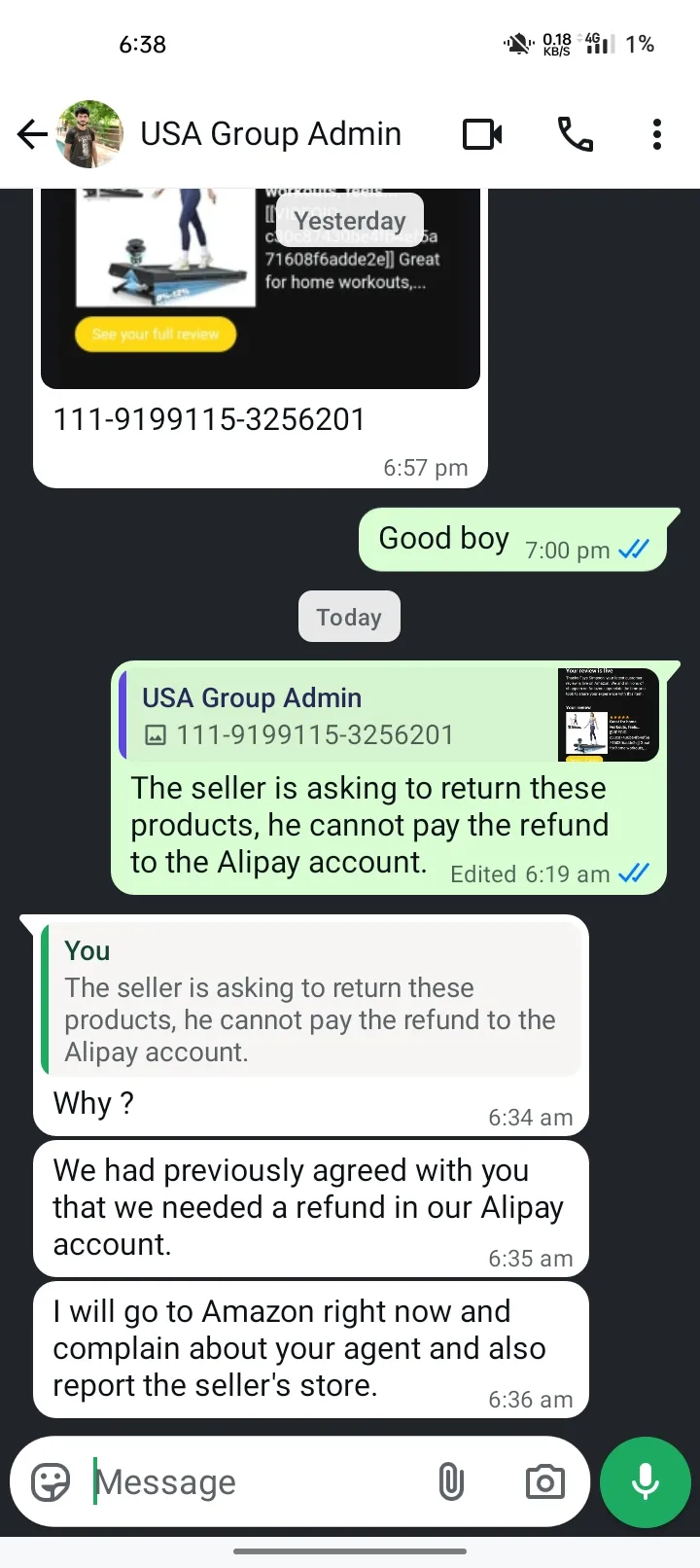Open USA Group Admin contact info
This screenshot has width=700, height=1568.
(270, 134)
